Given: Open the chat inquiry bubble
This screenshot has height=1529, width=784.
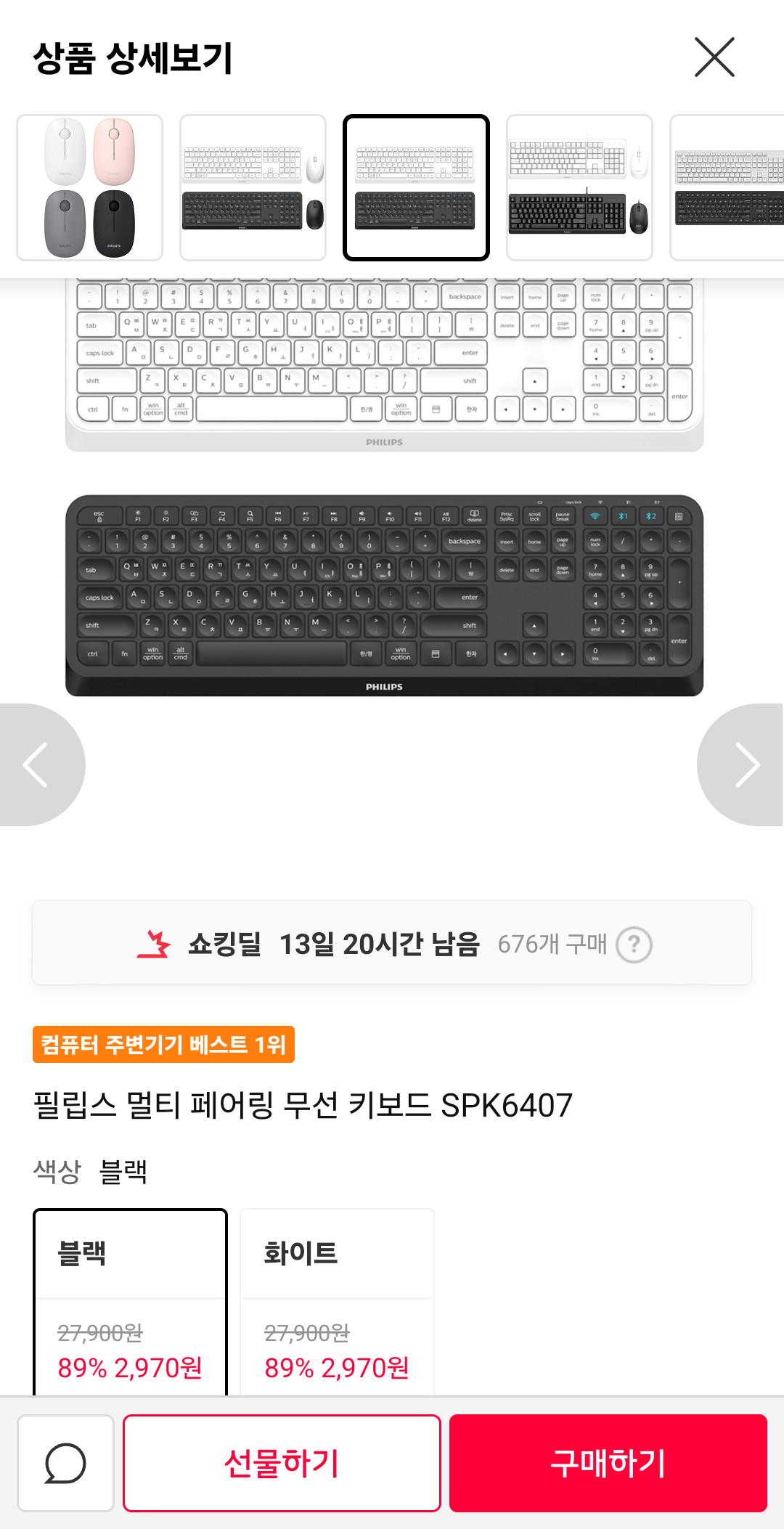Looking at the screenshot, I should (x=66, y=1463).
